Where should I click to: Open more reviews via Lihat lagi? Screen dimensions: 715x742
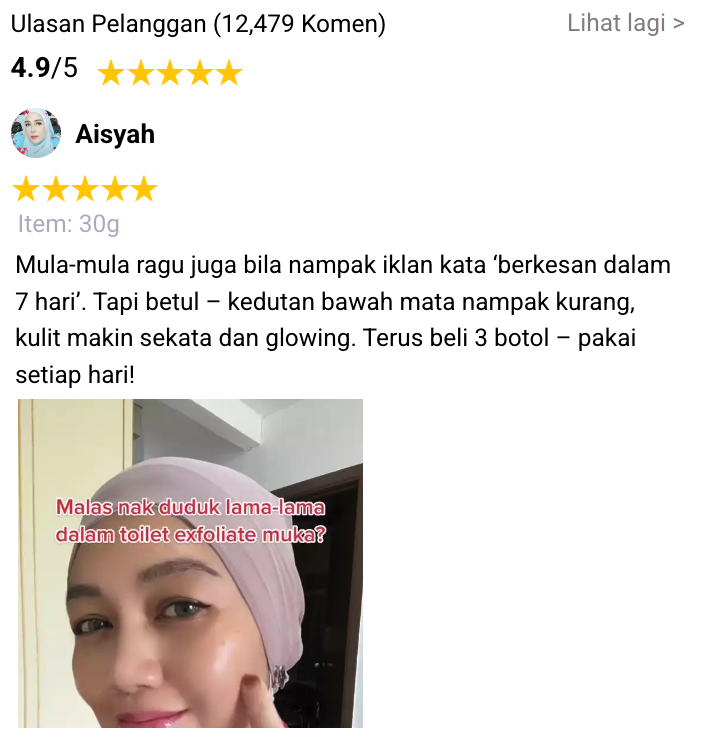[x=626, y=23]
